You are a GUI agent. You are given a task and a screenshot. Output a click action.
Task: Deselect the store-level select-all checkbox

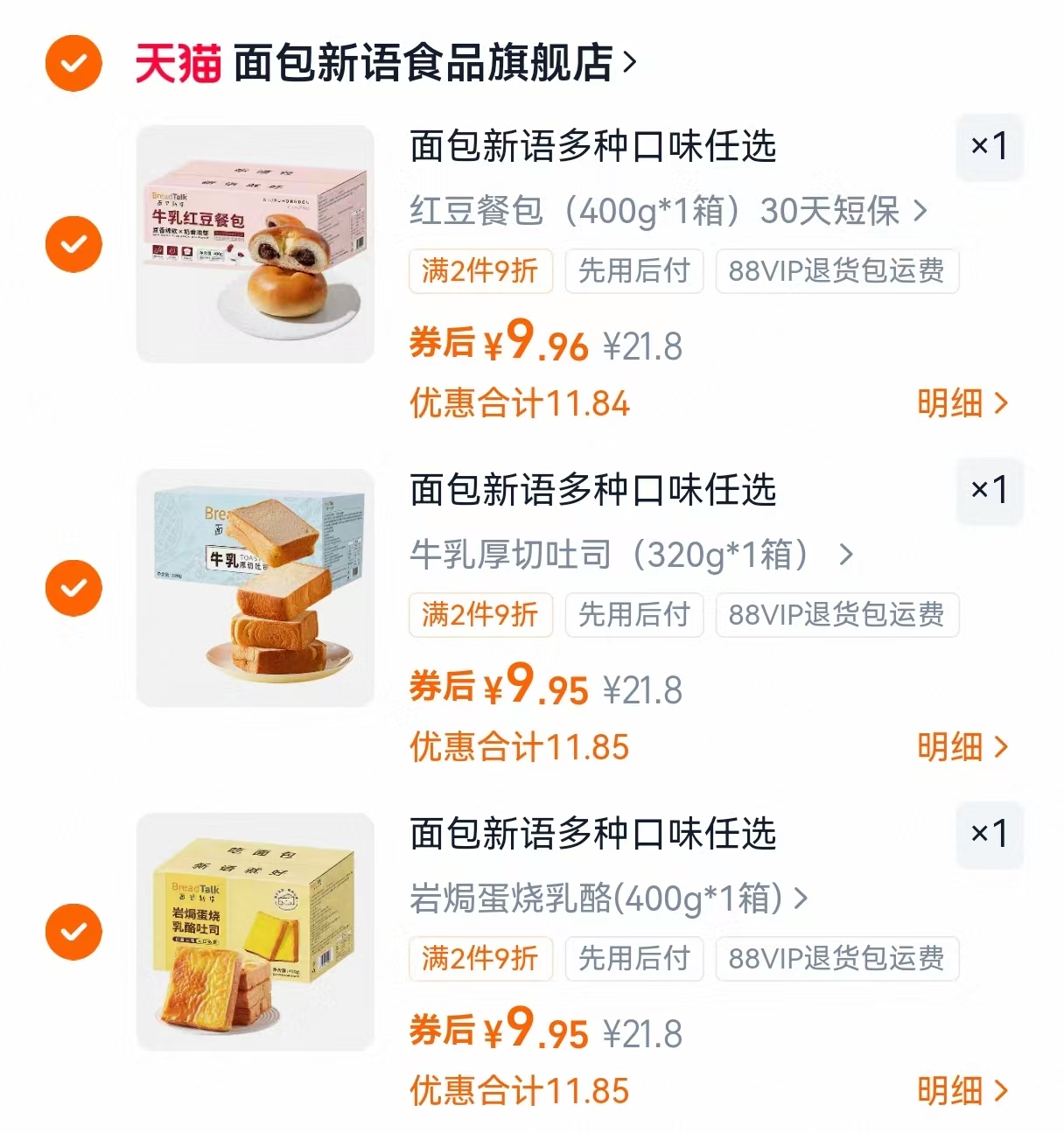(x=73, y=62)
